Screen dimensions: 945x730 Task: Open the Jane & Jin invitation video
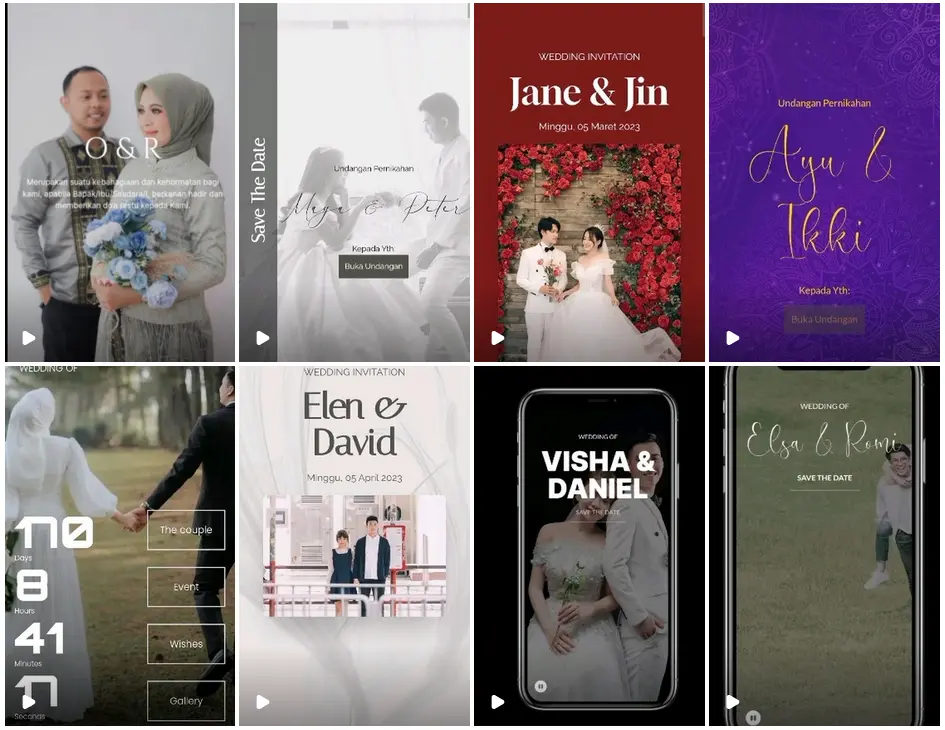click(589, 182)
